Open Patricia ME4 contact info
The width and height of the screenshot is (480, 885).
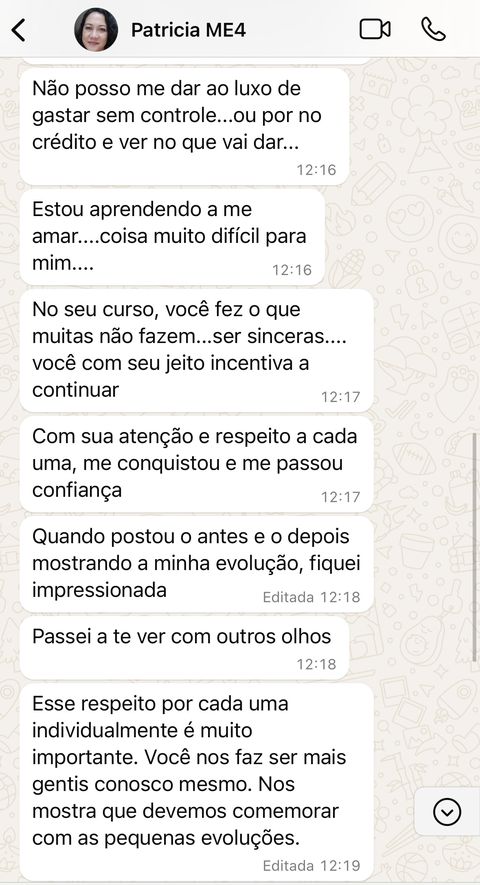pyautogui.click(x=188, y=29)
